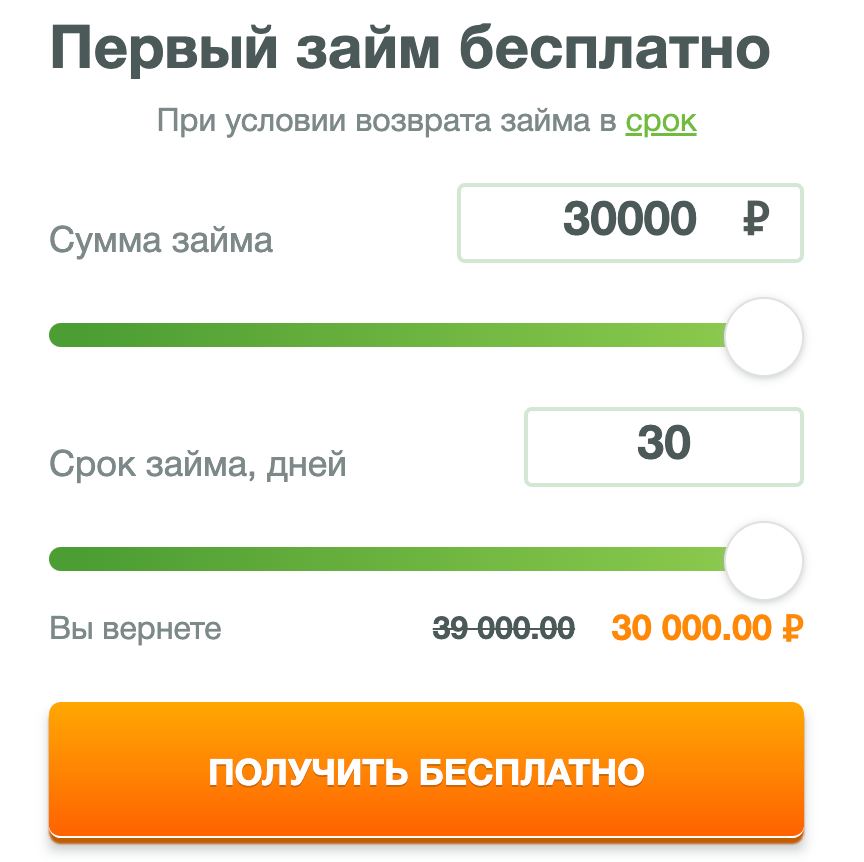
Task: Focus the loan term field showing 30
Action: (x=663, y=446)
